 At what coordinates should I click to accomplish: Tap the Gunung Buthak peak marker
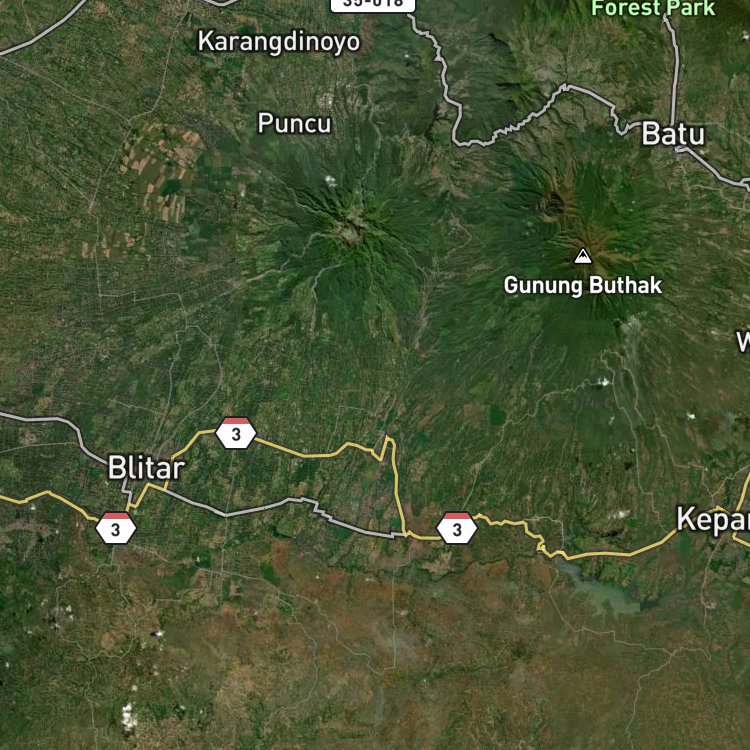coord(582,256)
